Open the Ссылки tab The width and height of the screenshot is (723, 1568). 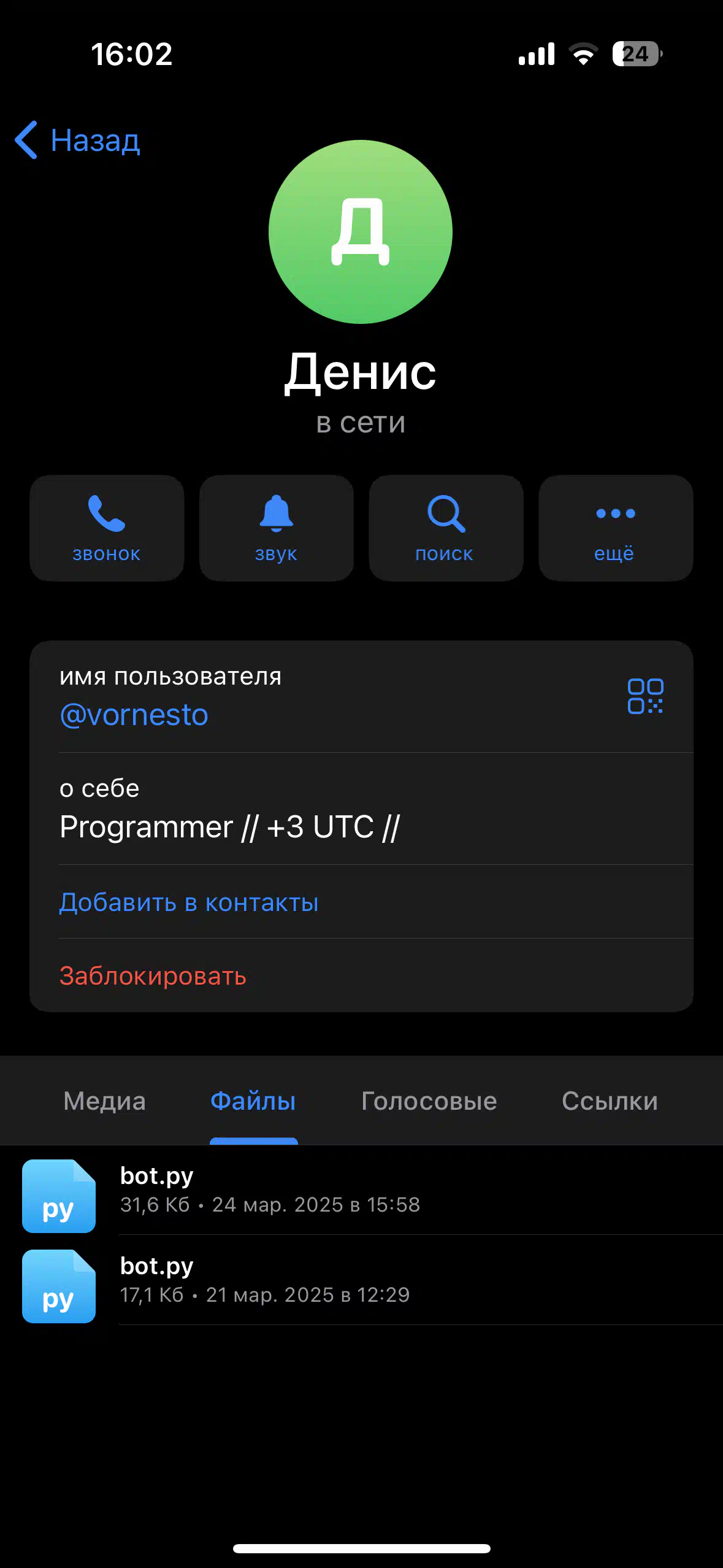click(610, 1101)
